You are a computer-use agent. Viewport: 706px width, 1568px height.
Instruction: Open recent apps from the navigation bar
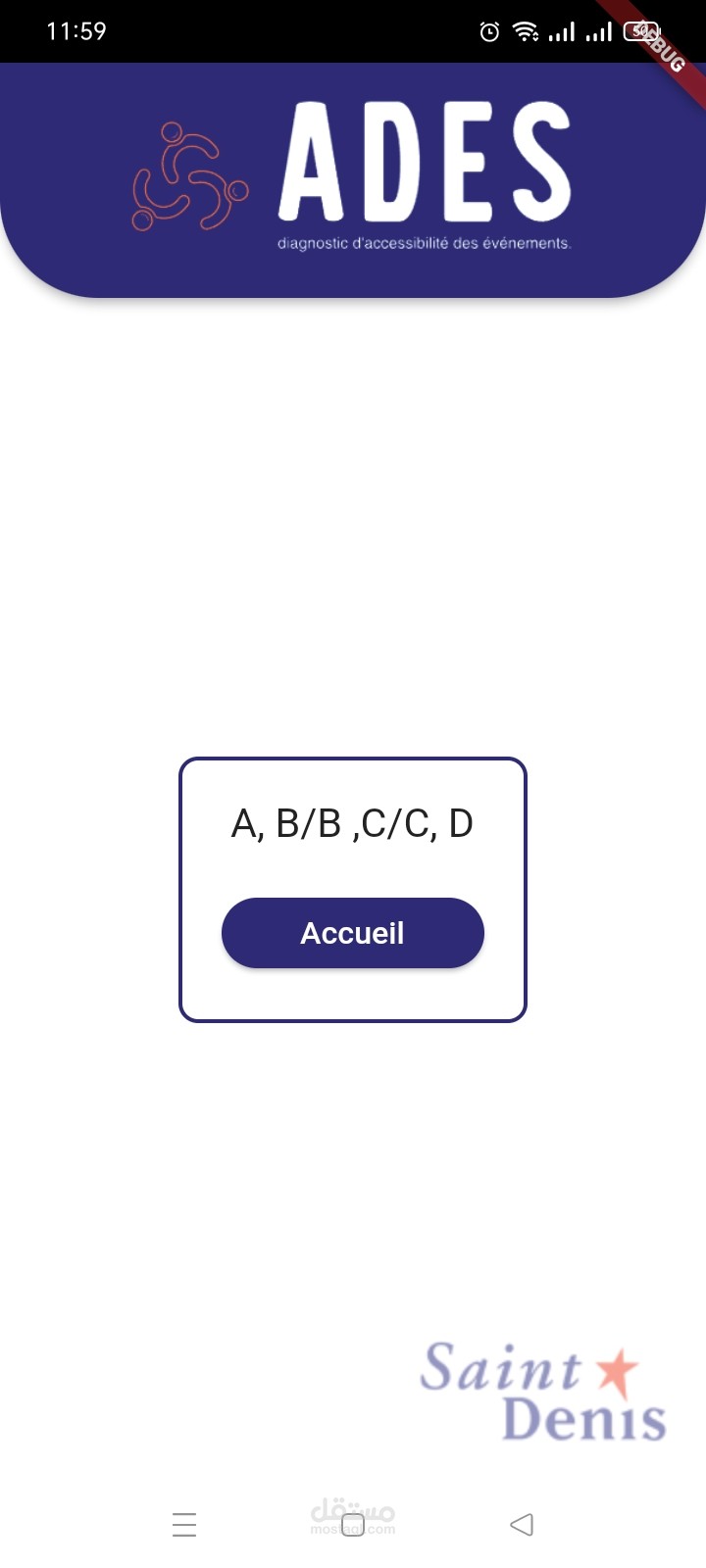coord(184,1525)
